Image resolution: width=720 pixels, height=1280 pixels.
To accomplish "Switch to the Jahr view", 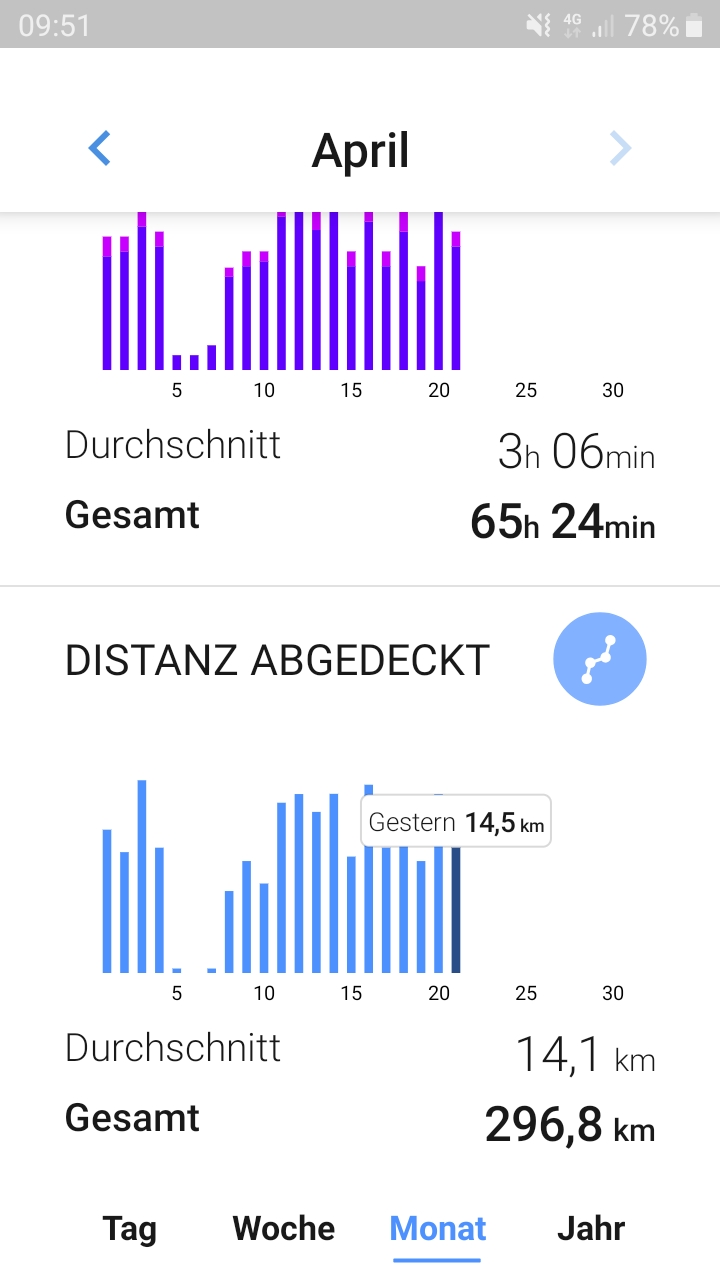I will [591, 1228].
